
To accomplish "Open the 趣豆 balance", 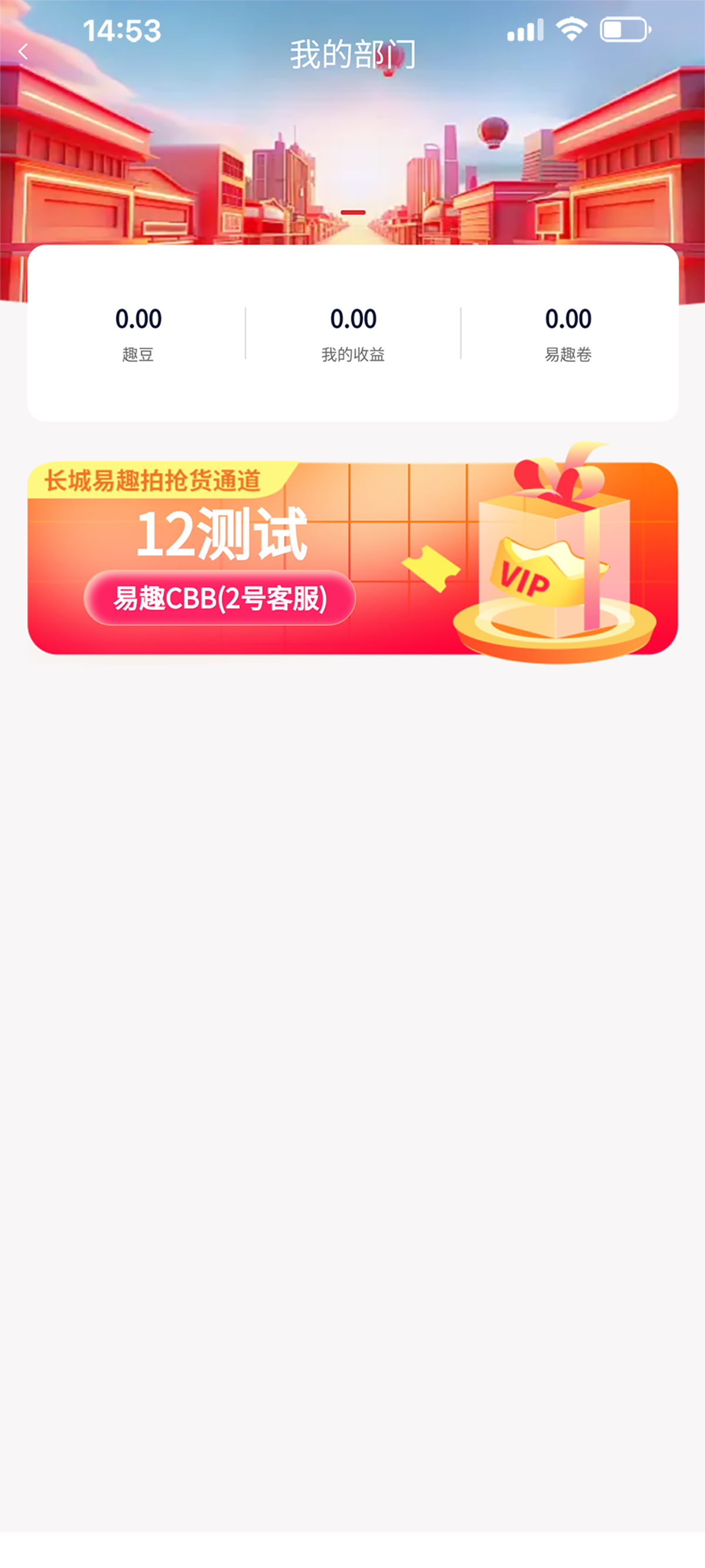I will 138,333.
